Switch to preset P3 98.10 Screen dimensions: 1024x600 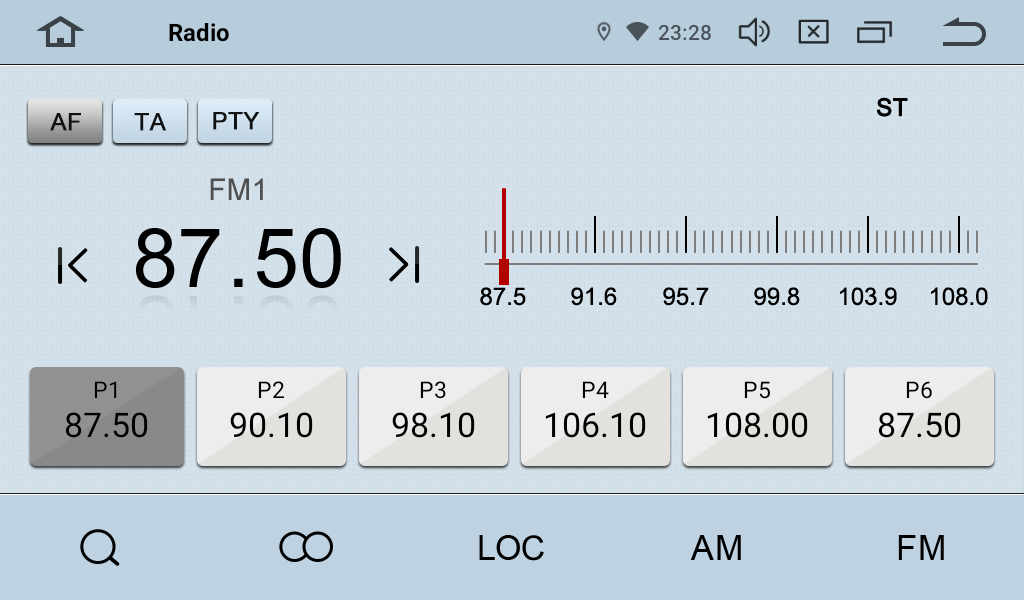pos(433,416)
